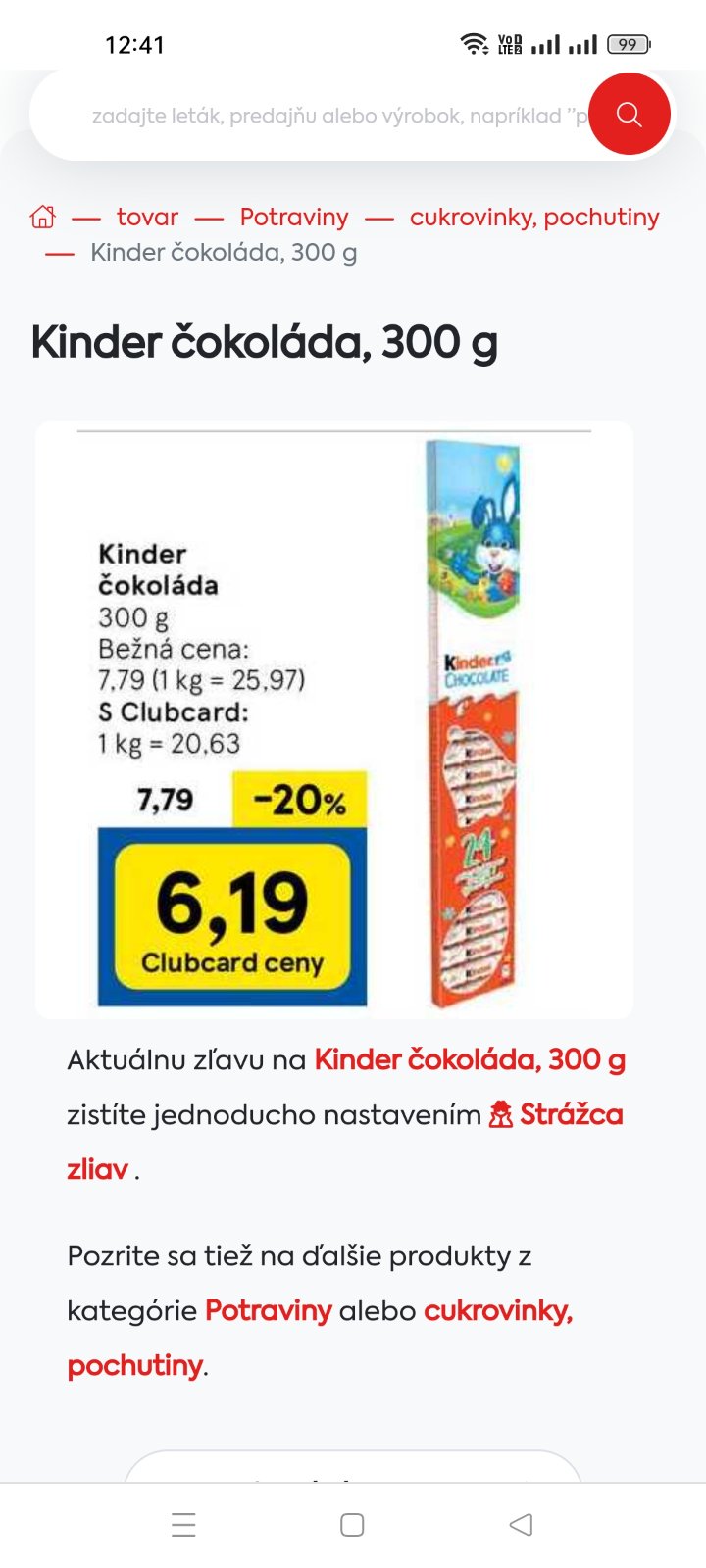This screenshot has height=1568, width=706.
Task: Open the Potraviny category link in the text
Action: click(268, 1310)
